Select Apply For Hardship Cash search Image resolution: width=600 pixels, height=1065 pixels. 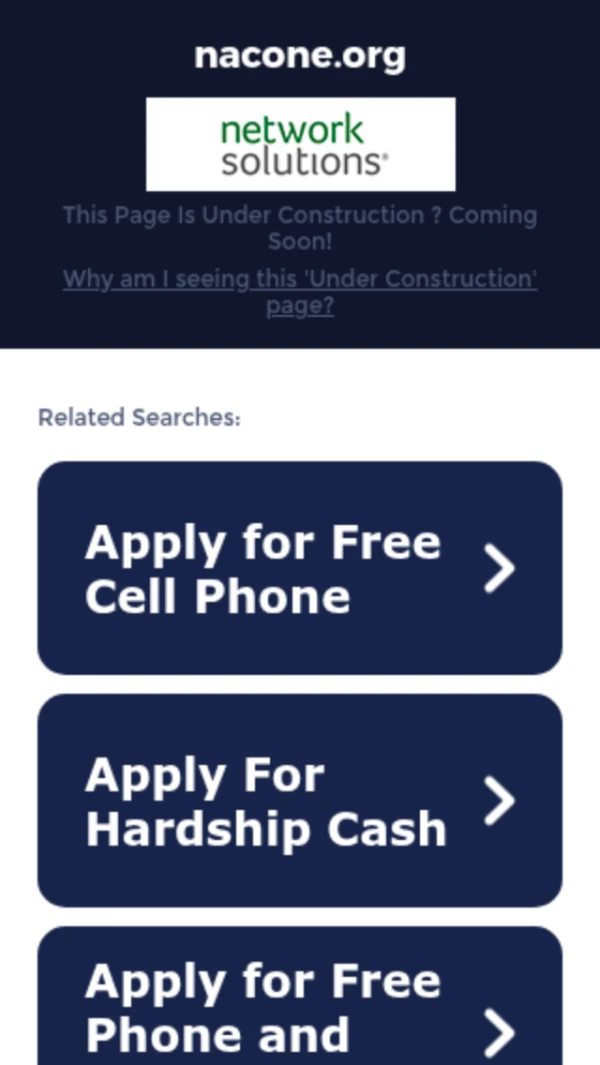coord(299,801)
